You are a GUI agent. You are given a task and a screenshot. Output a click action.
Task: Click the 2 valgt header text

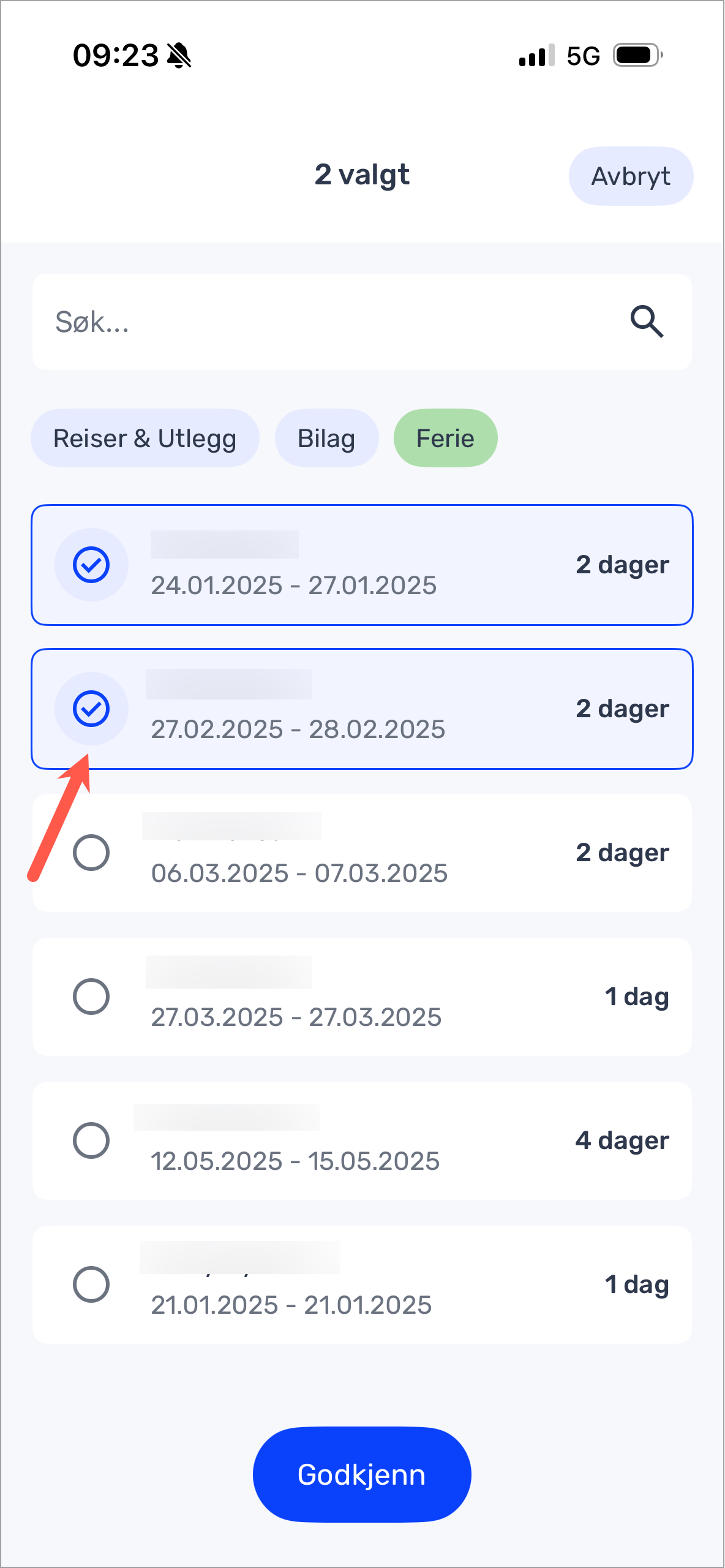coord(362,175)
